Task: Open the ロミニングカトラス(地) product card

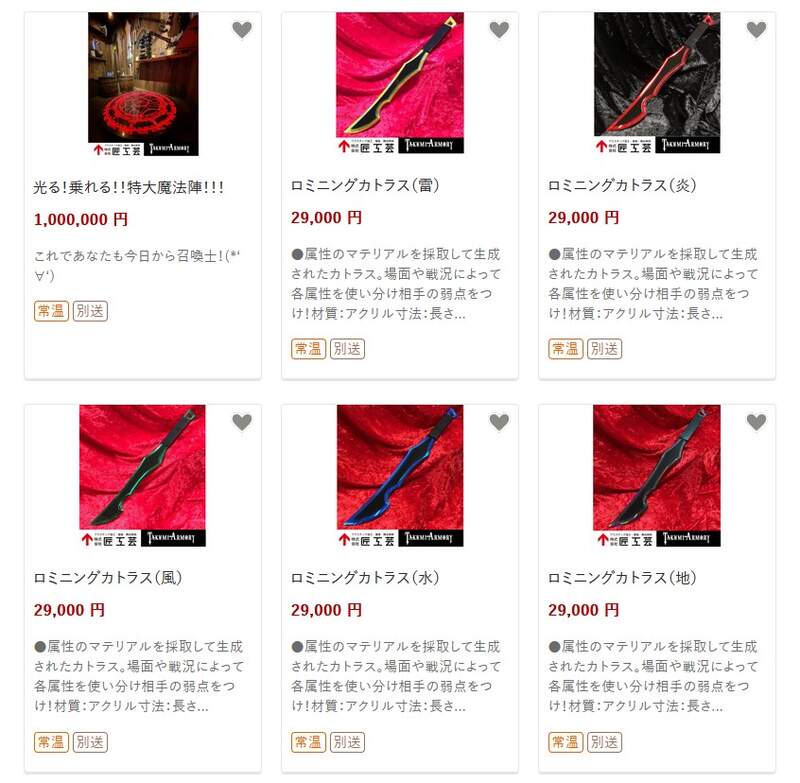Action: tap(622, 578)
